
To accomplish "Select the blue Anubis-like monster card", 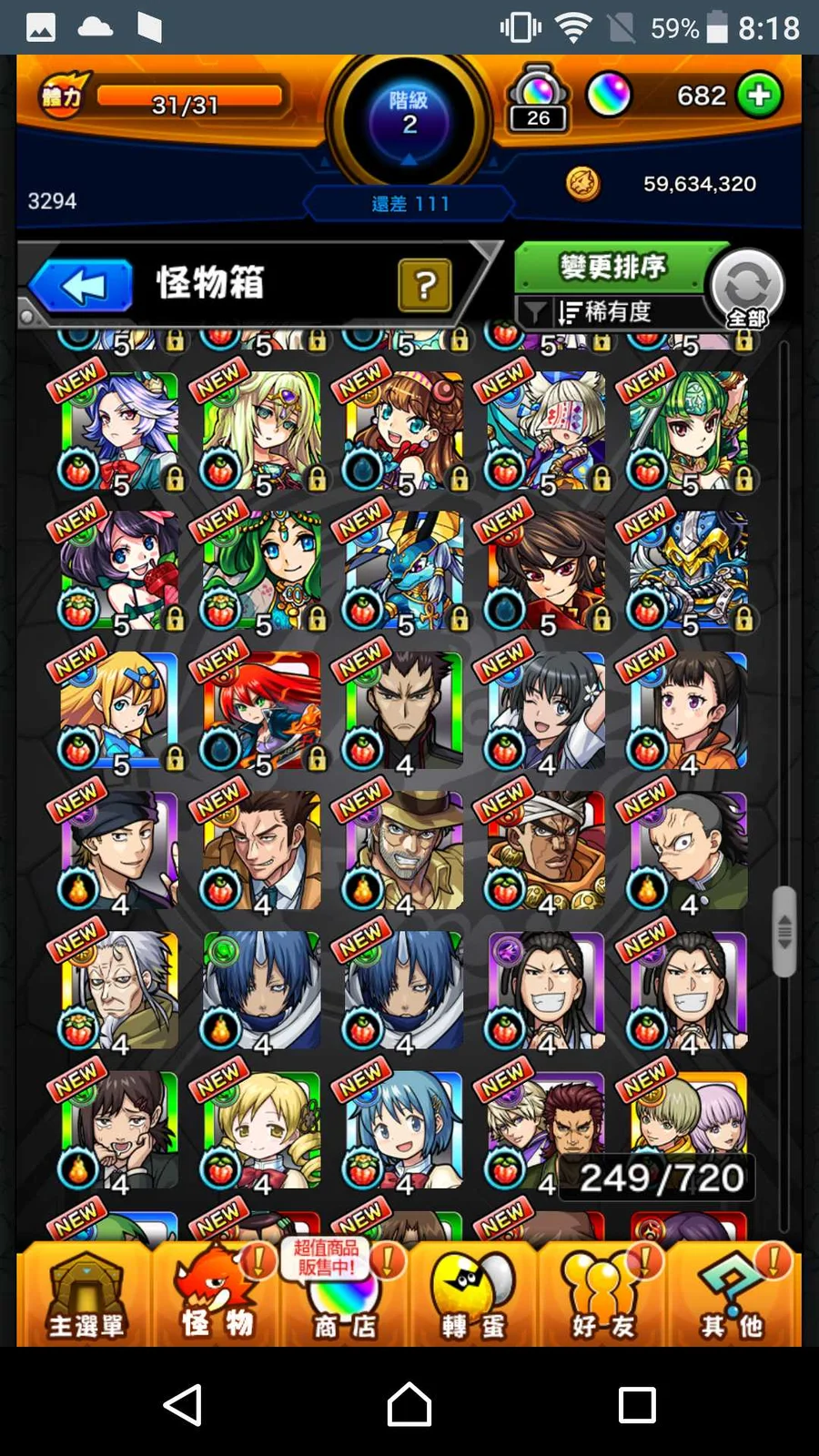I will 404,571.
